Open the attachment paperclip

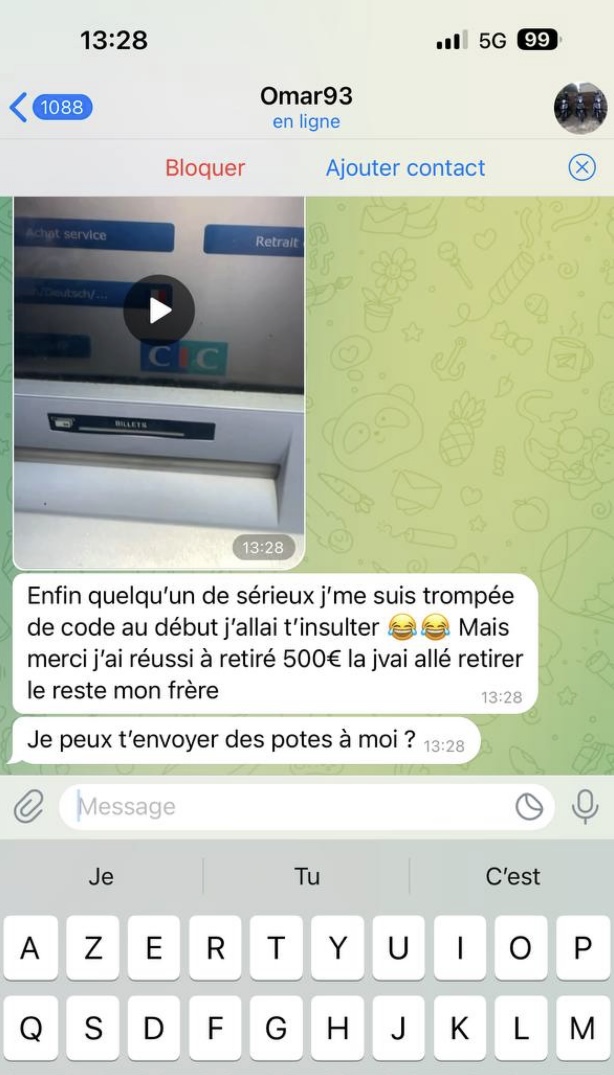(x=29, y=806)
